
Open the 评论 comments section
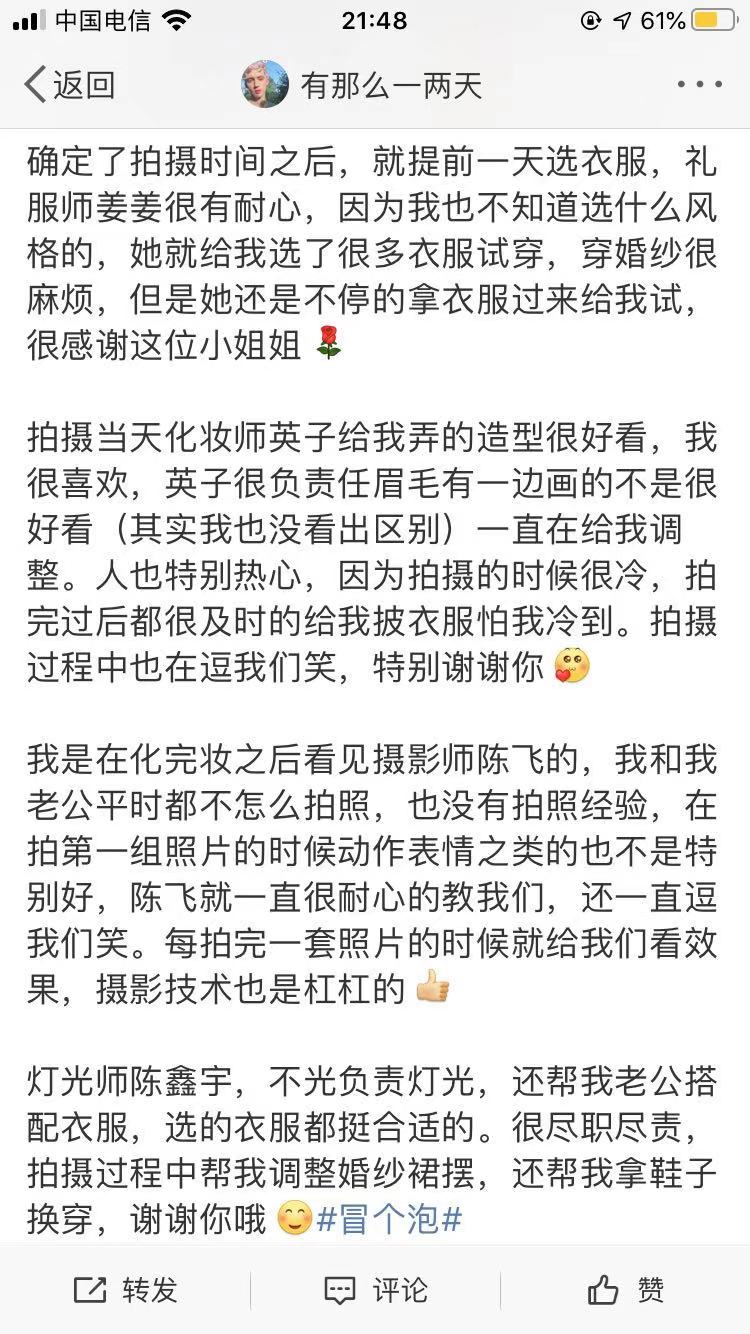click(x=375, y=1290)
